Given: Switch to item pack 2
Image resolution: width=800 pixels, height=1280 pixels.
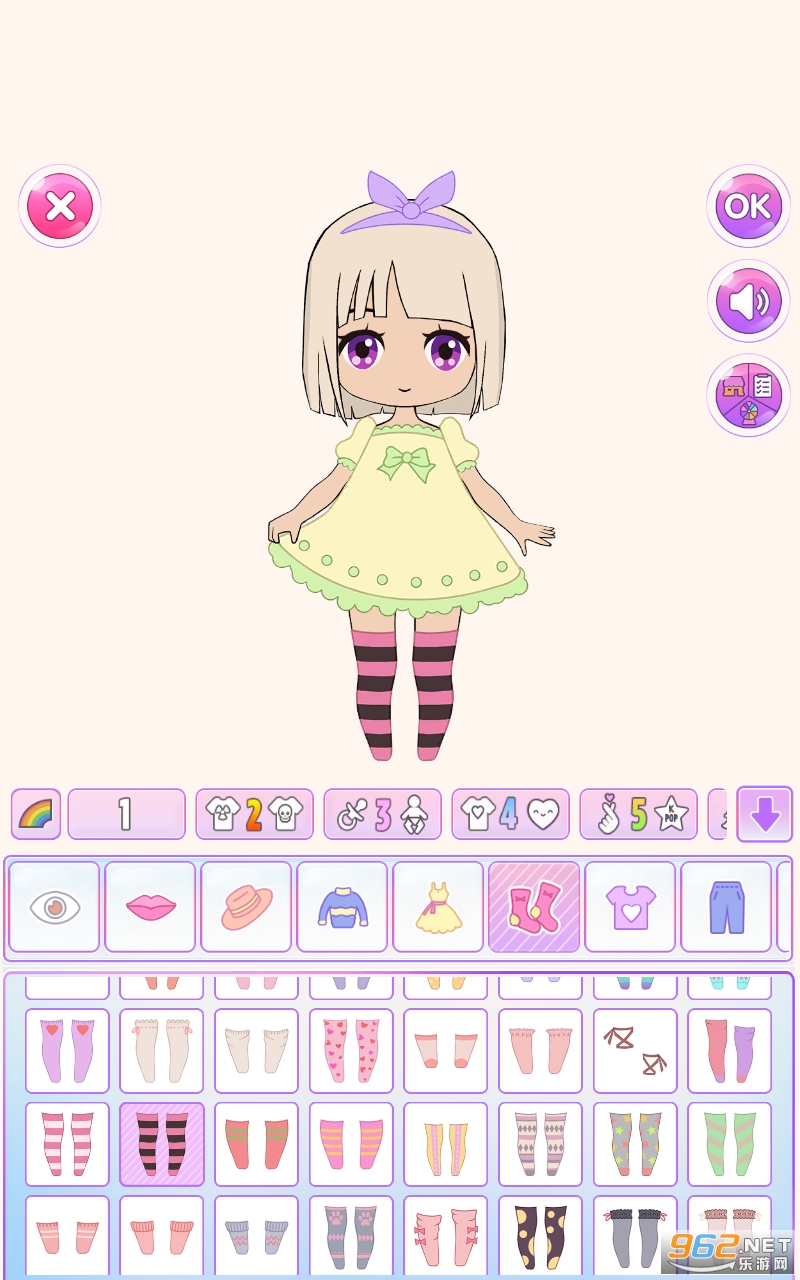Looking at the screenshot, I should click(x=254, y=814).
